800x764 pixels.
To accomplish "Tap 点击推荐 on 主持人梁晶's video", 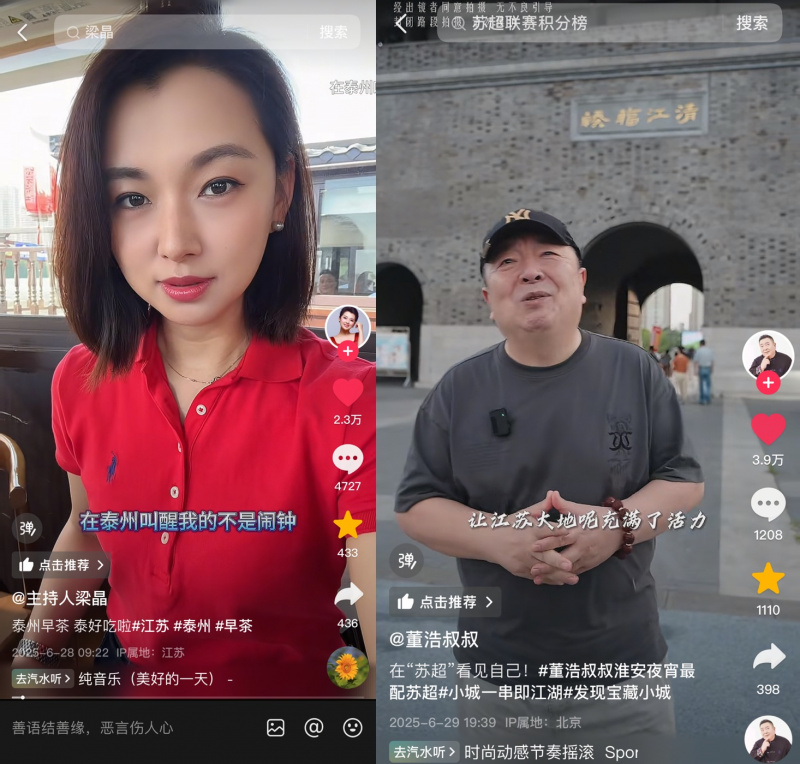I will [x=62, y=565].
